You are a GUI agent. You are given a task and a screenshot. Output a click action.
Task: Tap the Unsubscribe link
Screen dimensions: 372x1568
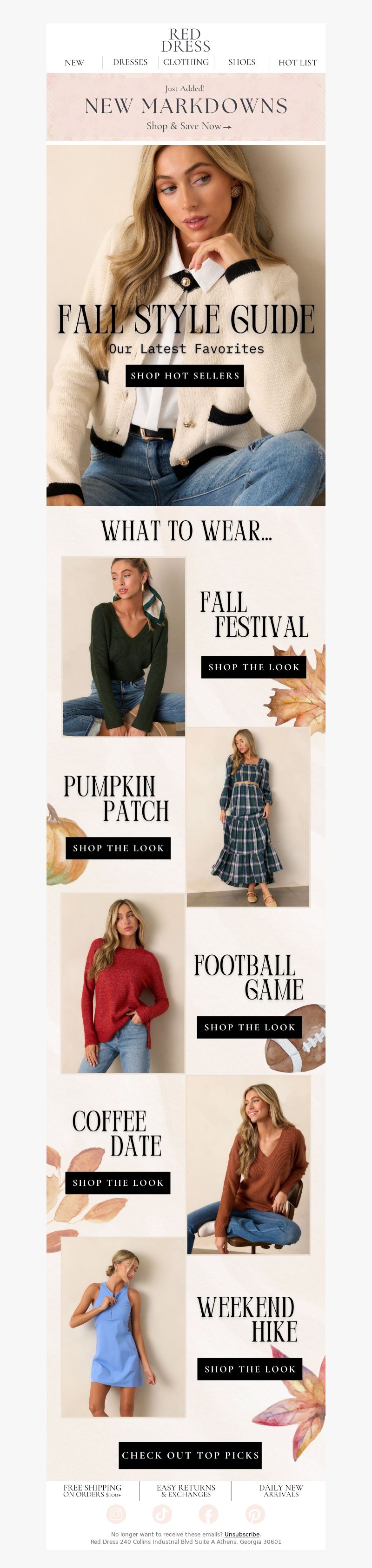241,1535
